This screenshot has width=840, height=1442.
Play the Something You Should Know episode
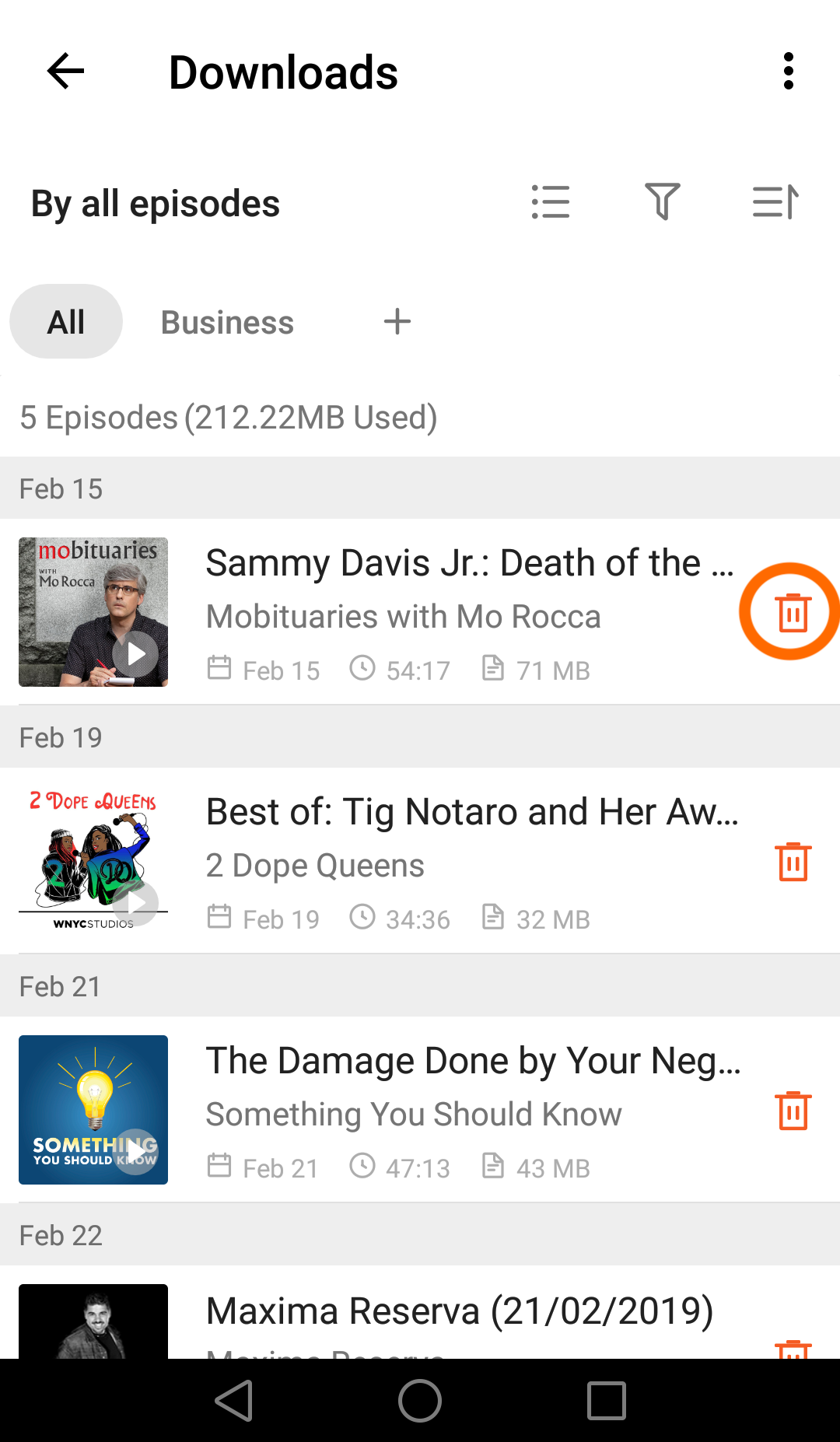point(137,1151)
